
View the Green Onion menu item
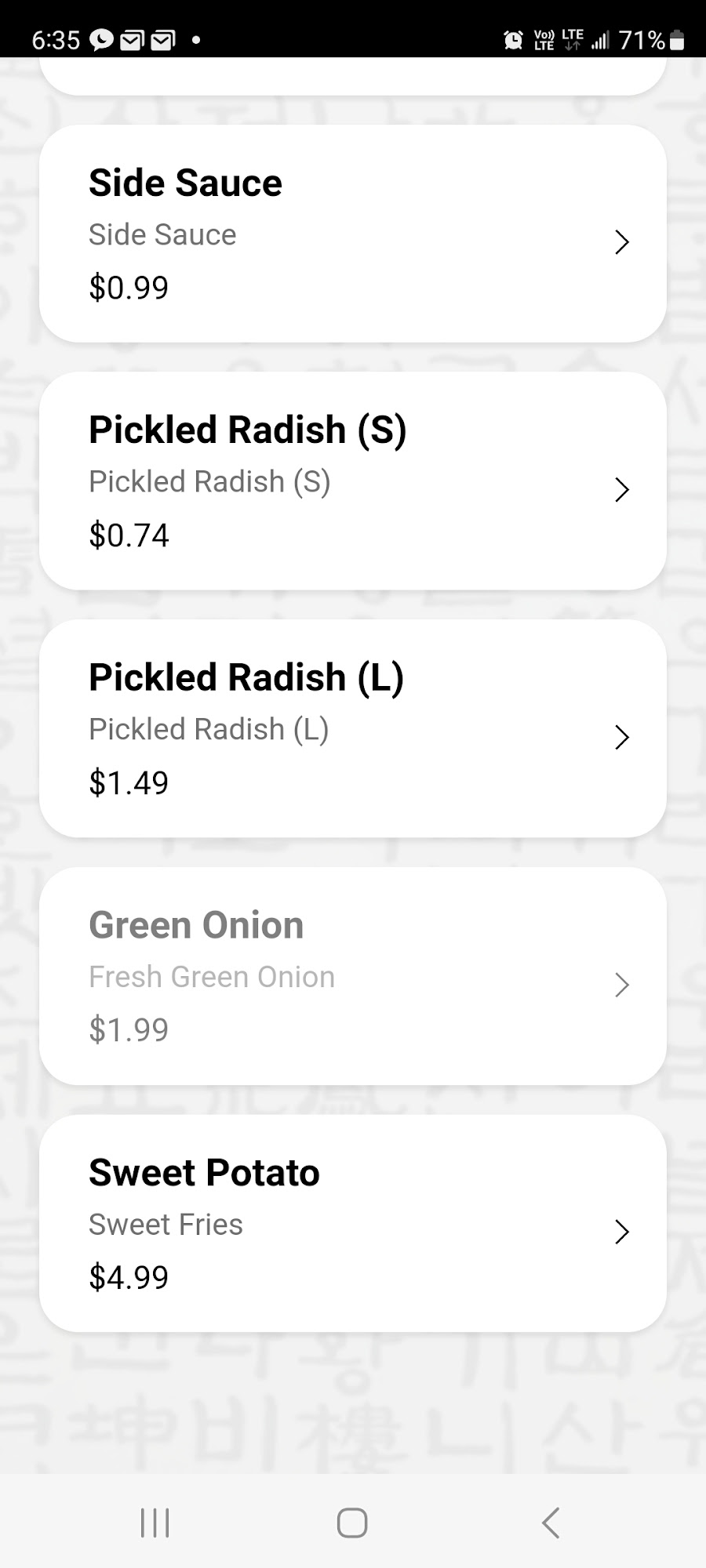(x=352, y=976)
